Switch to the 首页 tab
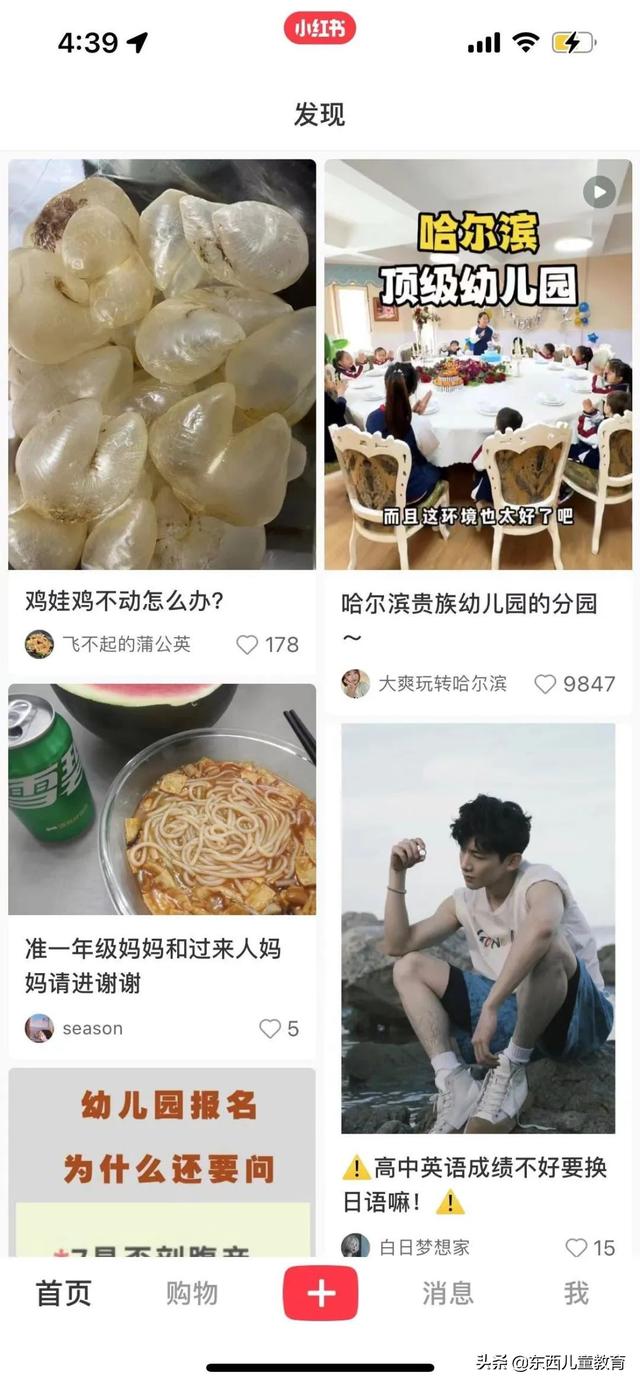The height and width of the screenshot is (1385, 640). (64, 1293)
